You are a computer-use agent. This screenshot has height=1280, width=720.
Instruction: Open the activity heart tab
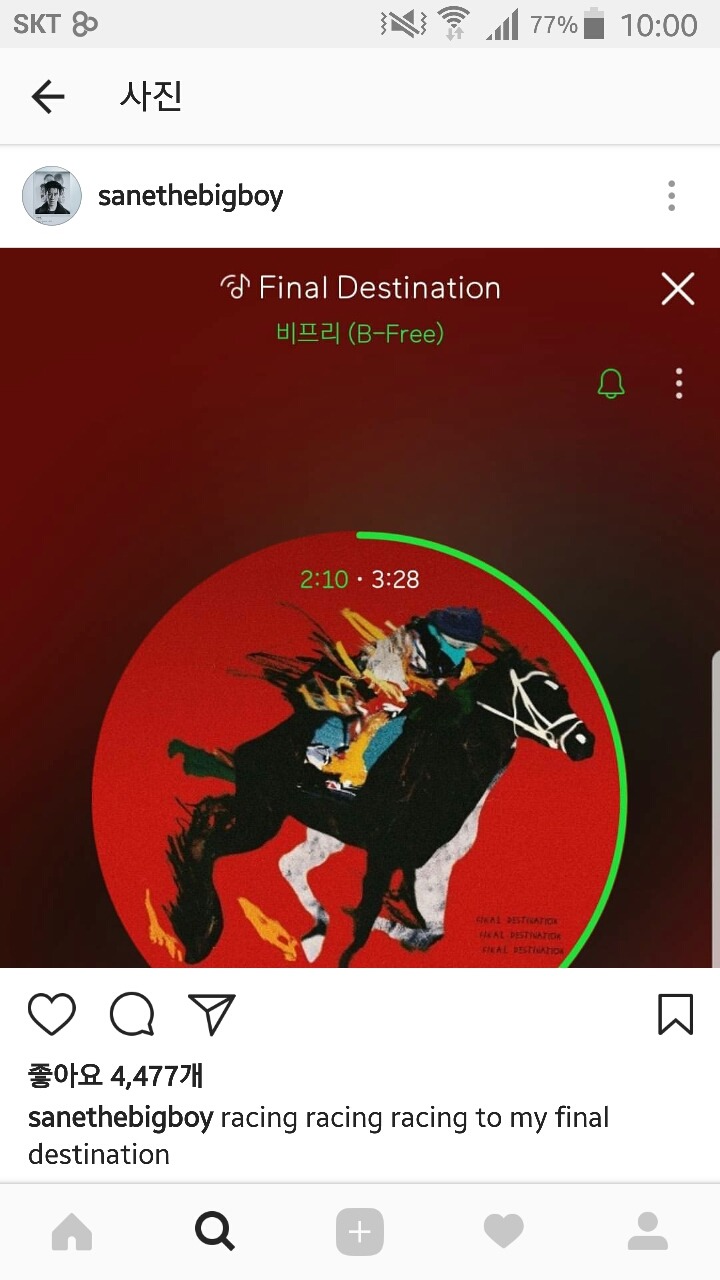[x=503, y=1232]
